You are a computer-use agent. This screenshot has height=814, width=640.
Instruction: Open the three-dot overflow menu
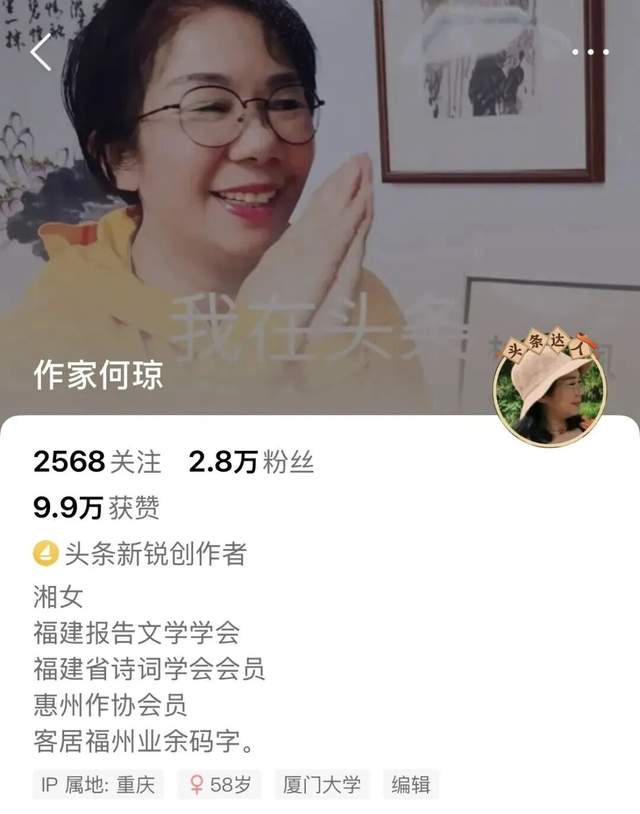coord(591,51)
